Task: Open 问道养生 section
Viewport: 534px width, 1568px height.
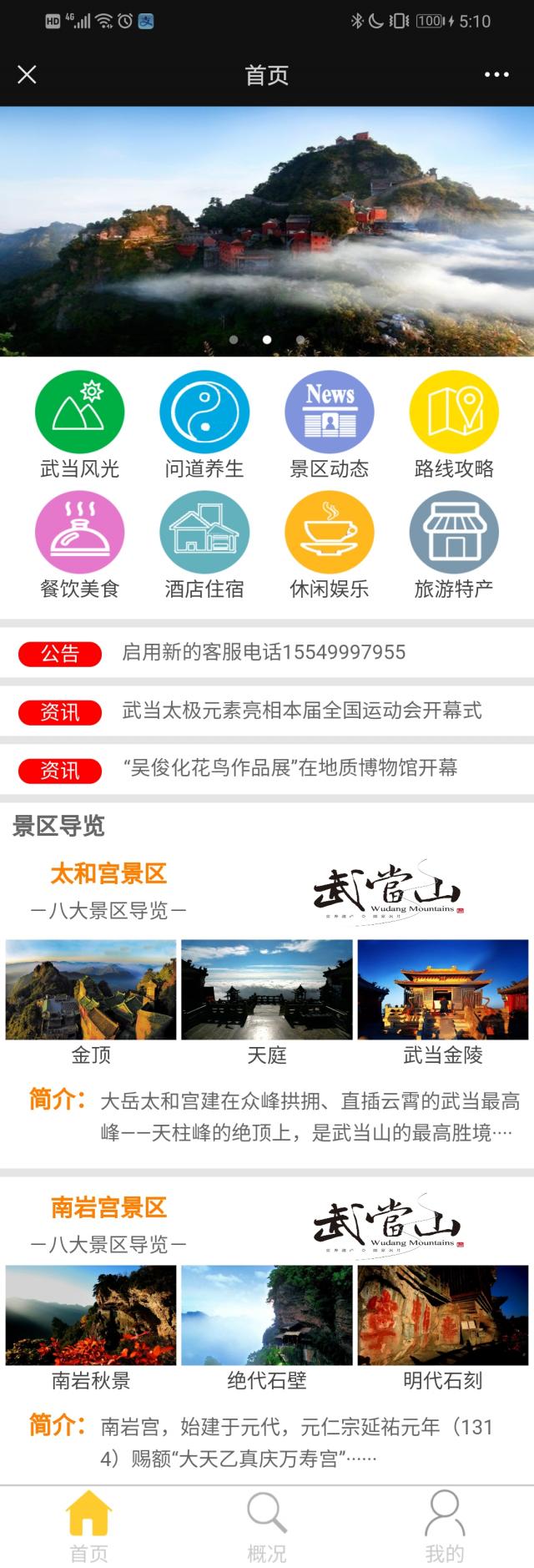Action: coord(204,424)
